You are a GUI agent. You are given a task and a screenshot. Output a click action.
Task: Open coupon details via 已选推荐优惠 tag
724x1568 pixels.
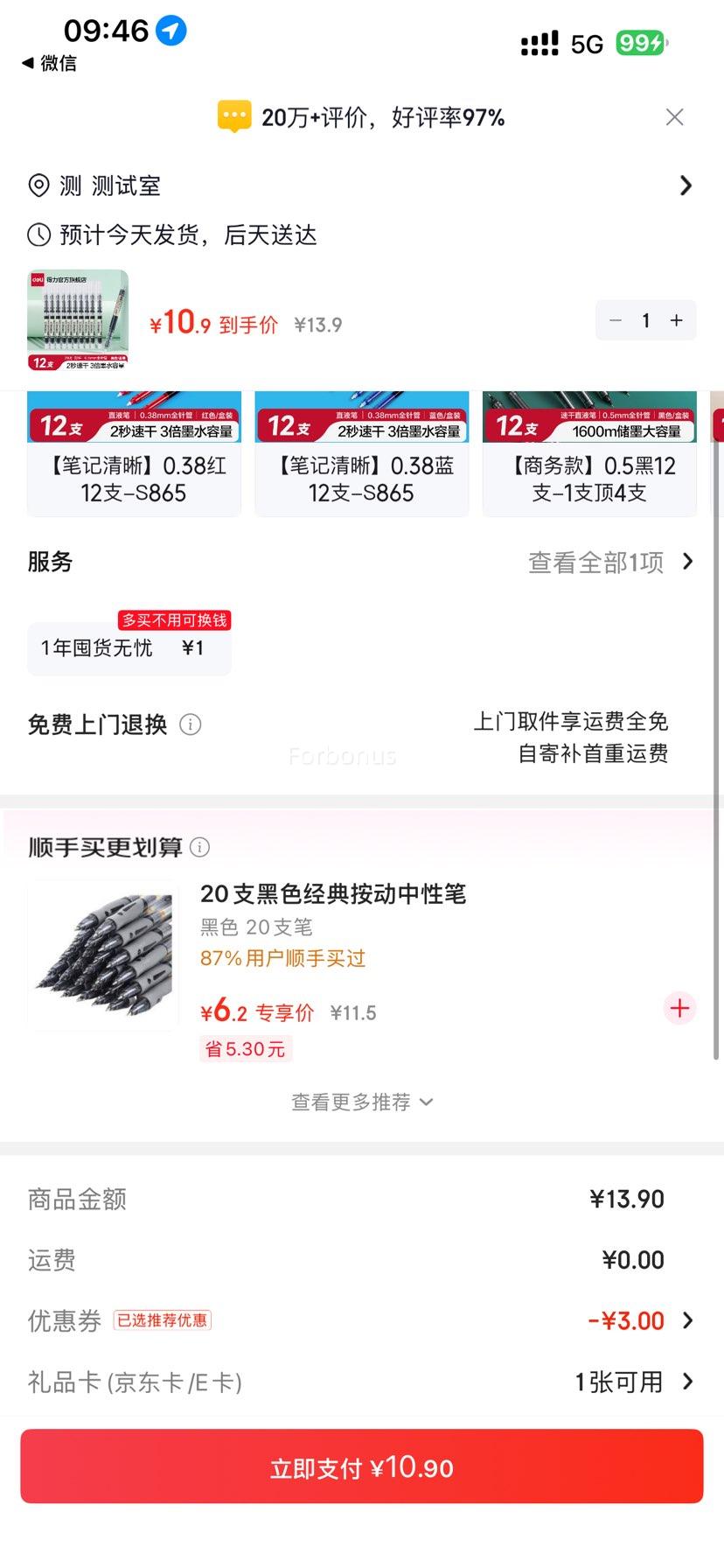click(x=163, y=1320)
